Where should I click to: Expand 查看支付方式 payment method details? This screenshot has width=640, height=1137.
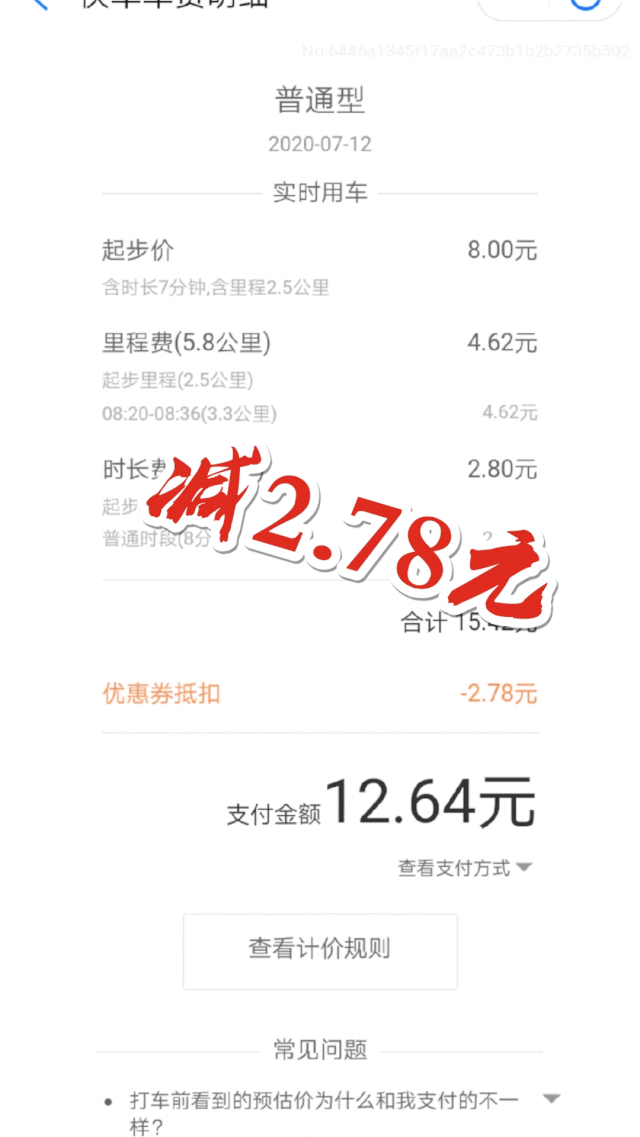[x=465, y=867]
